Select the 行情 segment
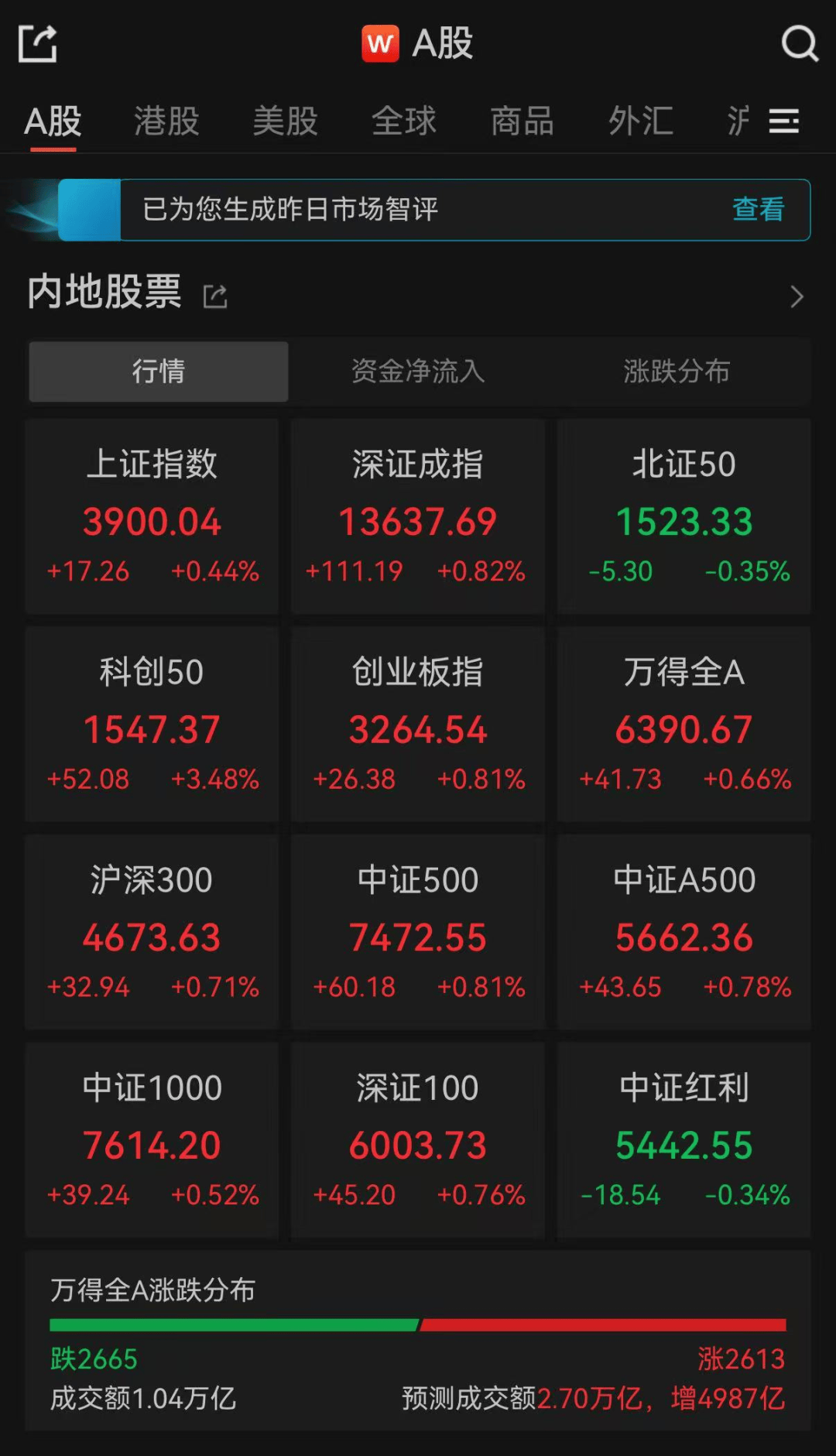 (158, 372)
